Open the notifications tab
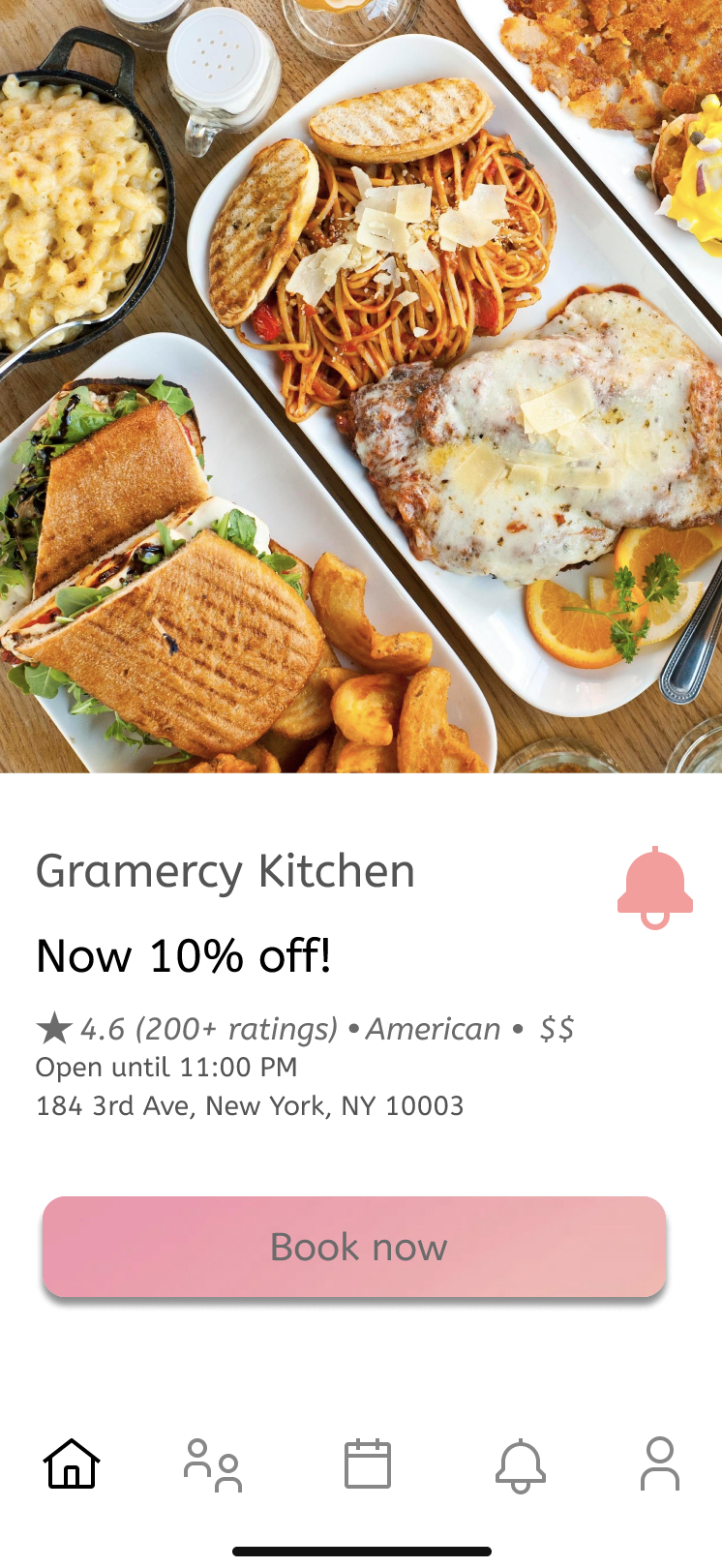722x1568 pixels. click(x=521, y=1465)
